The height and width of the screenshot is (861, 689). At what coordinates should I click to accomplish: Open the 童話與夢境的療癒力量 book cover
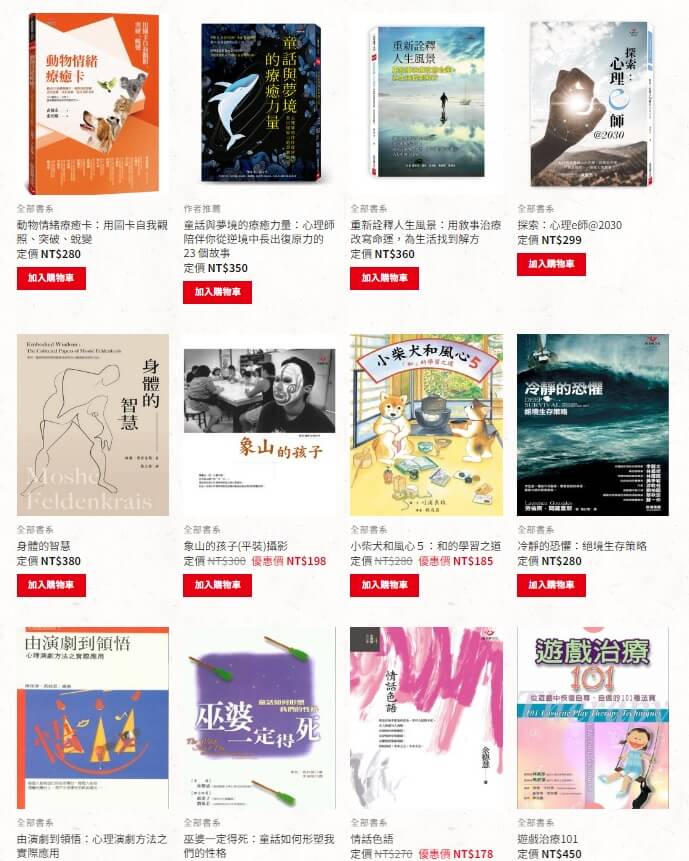coord(259,103)
